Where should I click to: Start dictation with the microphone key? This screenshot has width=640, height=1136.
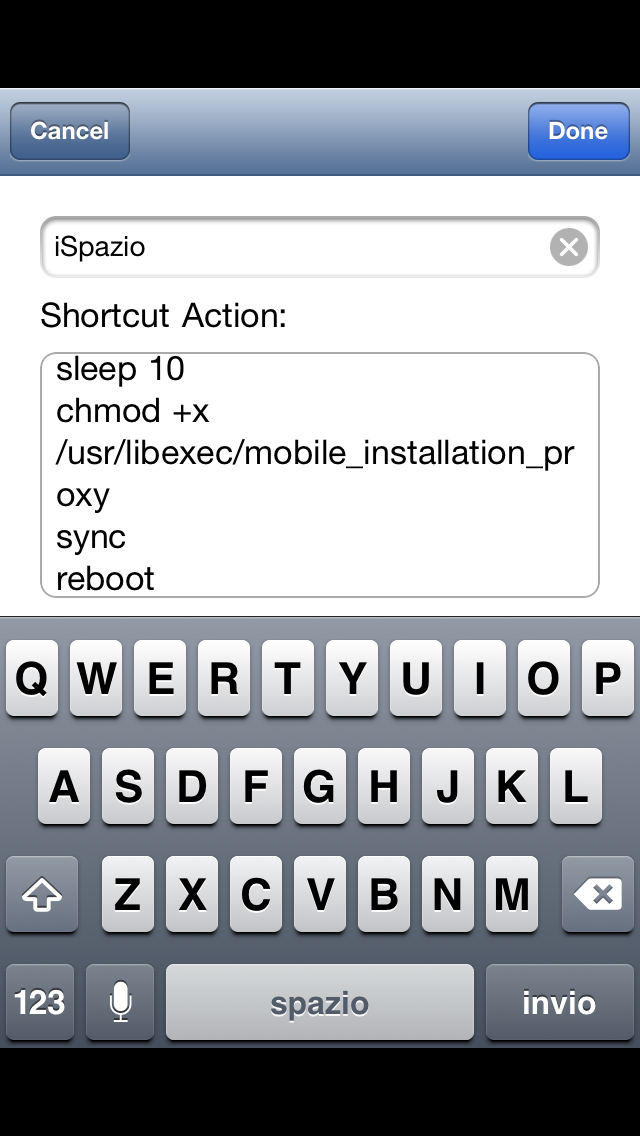tap(120, 1002)
